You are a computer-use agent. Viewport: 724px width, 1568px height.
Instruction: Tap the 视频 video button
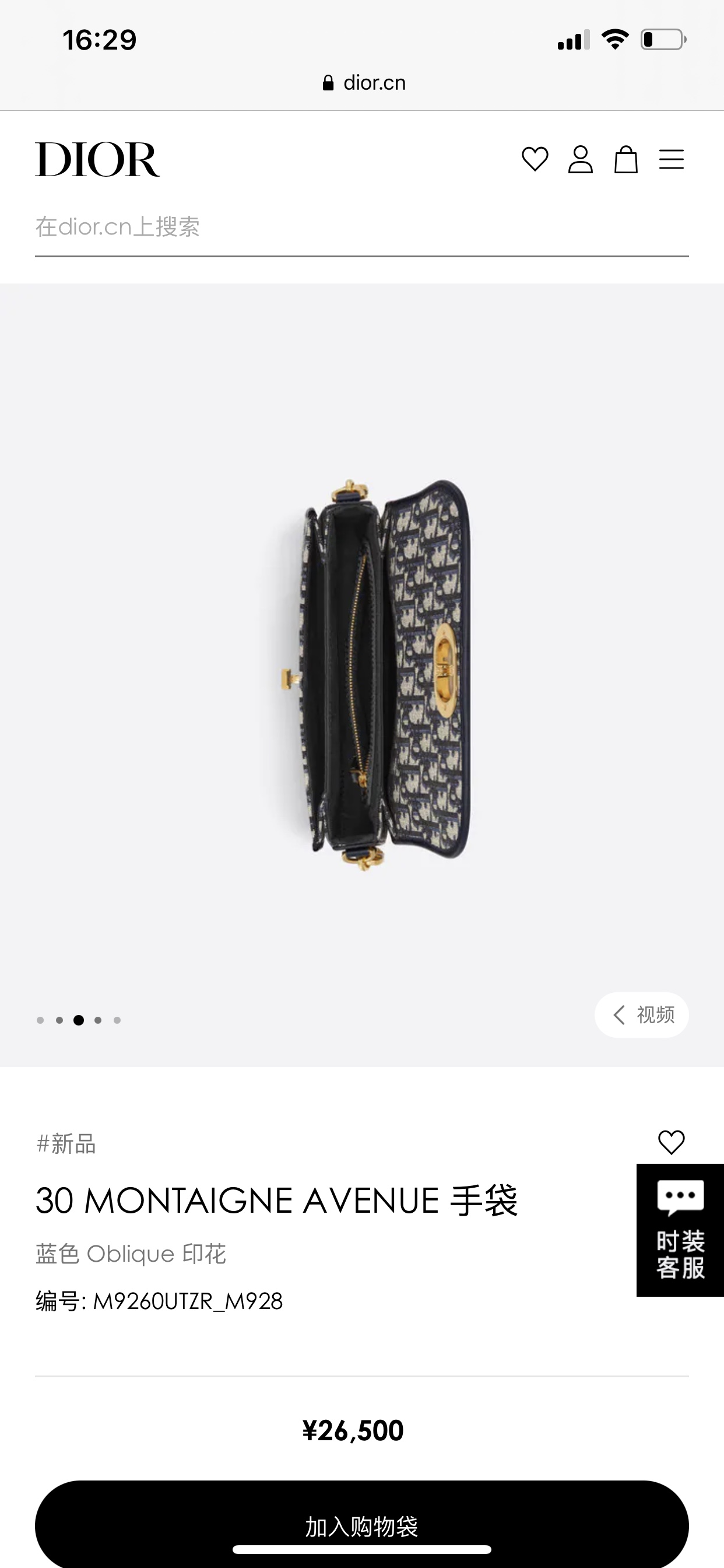[x=642, y=1014]
